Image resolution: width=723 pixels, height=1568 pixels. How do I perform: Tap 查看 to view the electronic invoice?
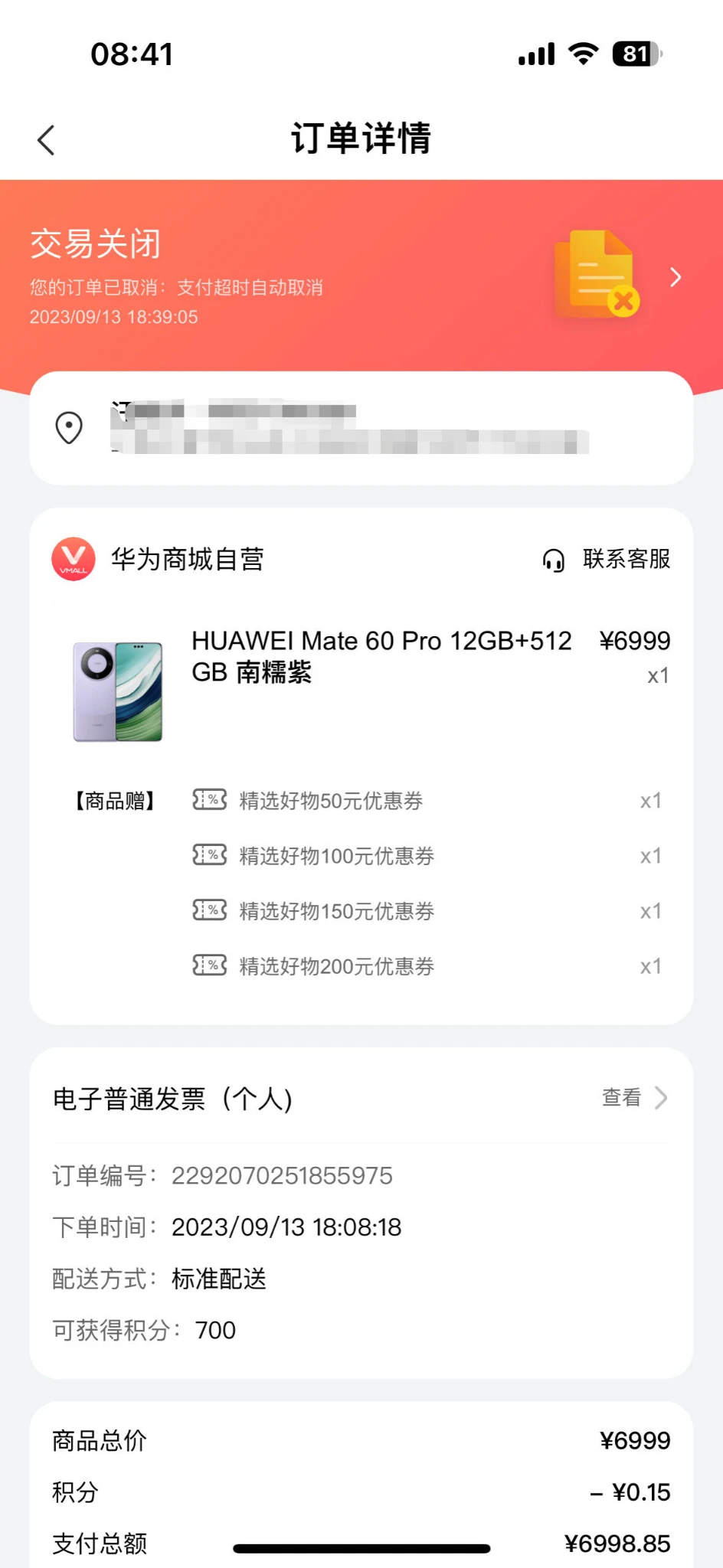click(x=633, y=1098)
